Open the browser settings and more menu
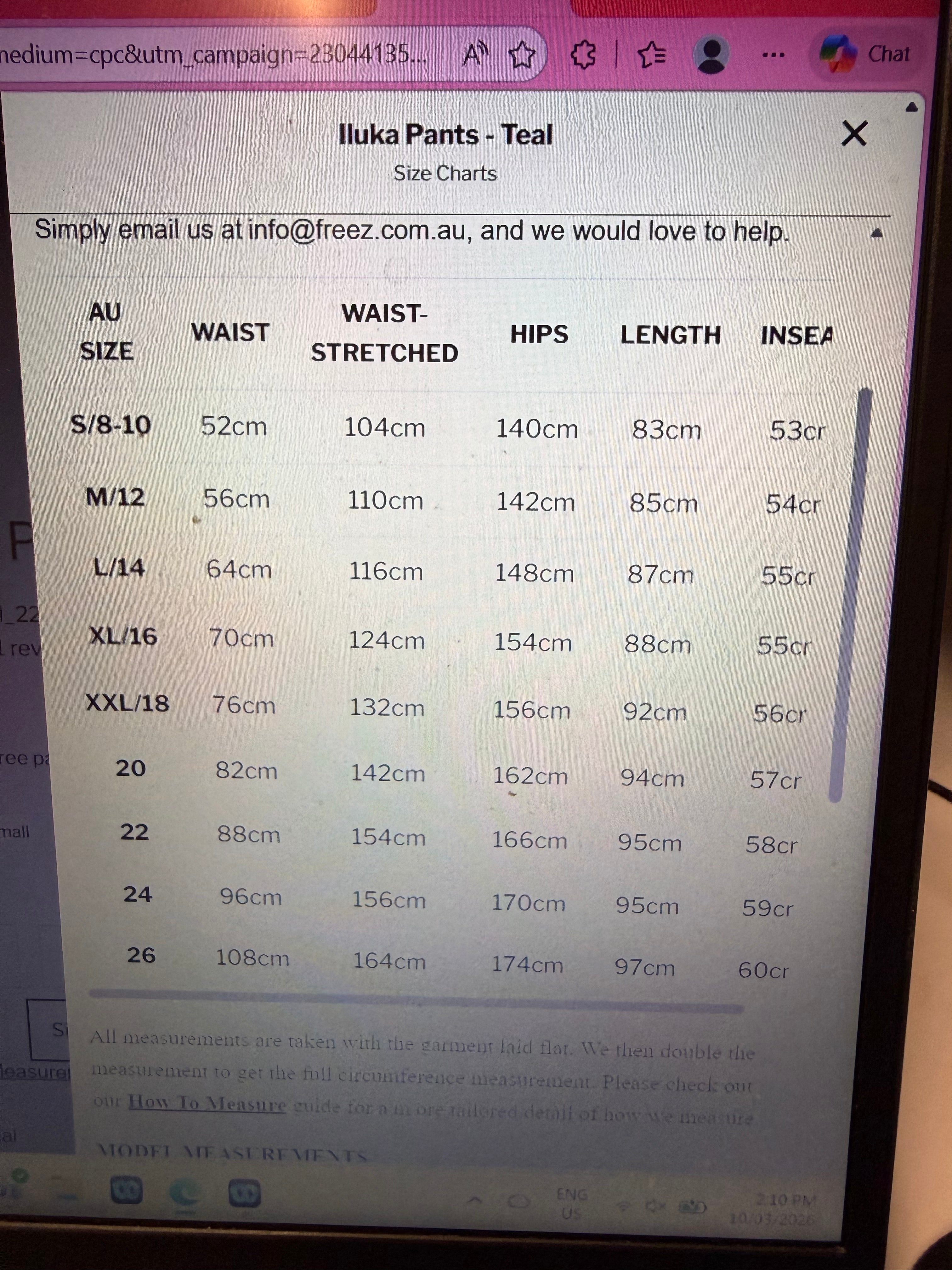The height and width of the screenshot is (1270, 952). click(773, 56)
